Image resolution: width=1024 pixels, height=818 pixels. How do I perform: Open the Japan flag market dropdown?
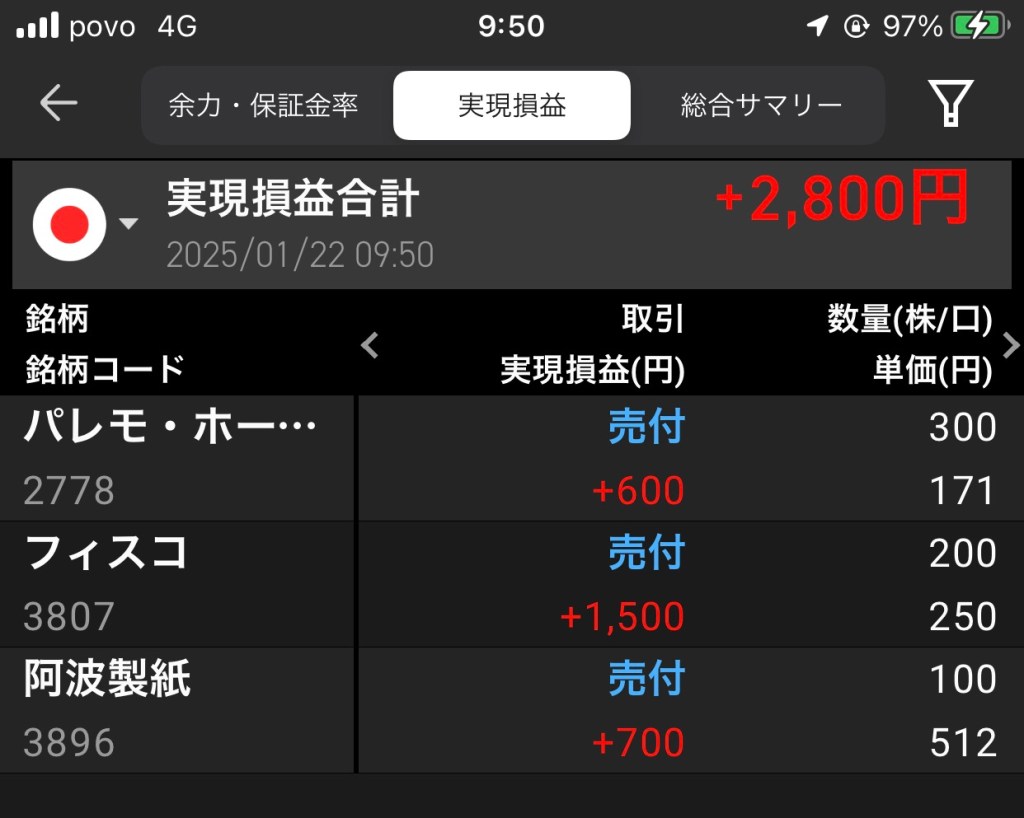pyautogui.click(x=83, y=224)
